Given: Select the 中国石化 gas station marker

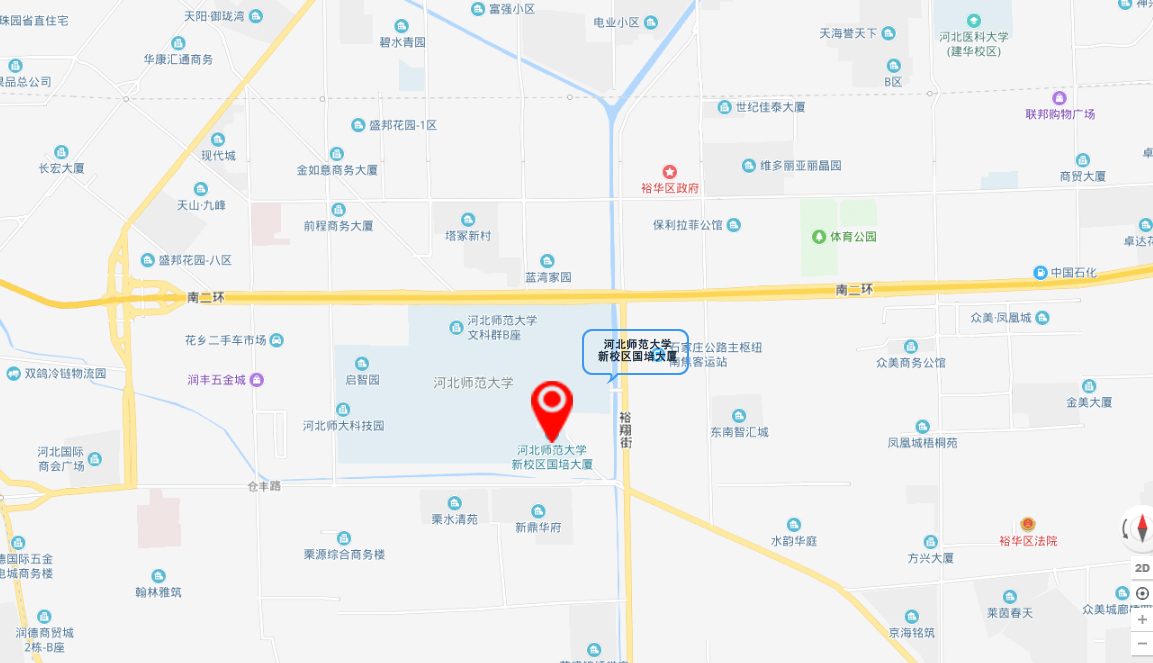Looking at the screenshot, I should coord(1040,272).
